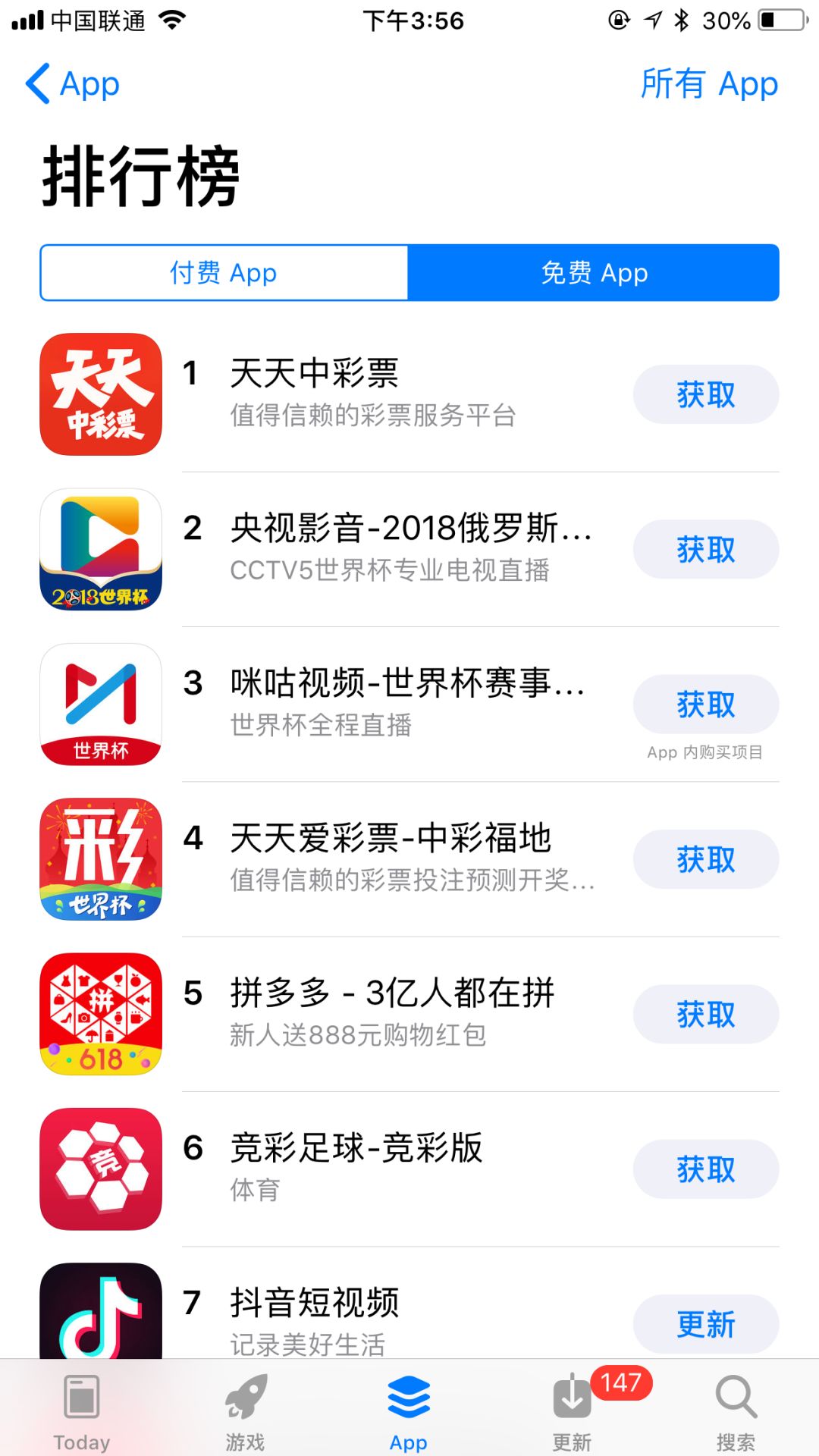Select the 竞彩足球 app icon
The image size is (819, 1456).
99,1169
